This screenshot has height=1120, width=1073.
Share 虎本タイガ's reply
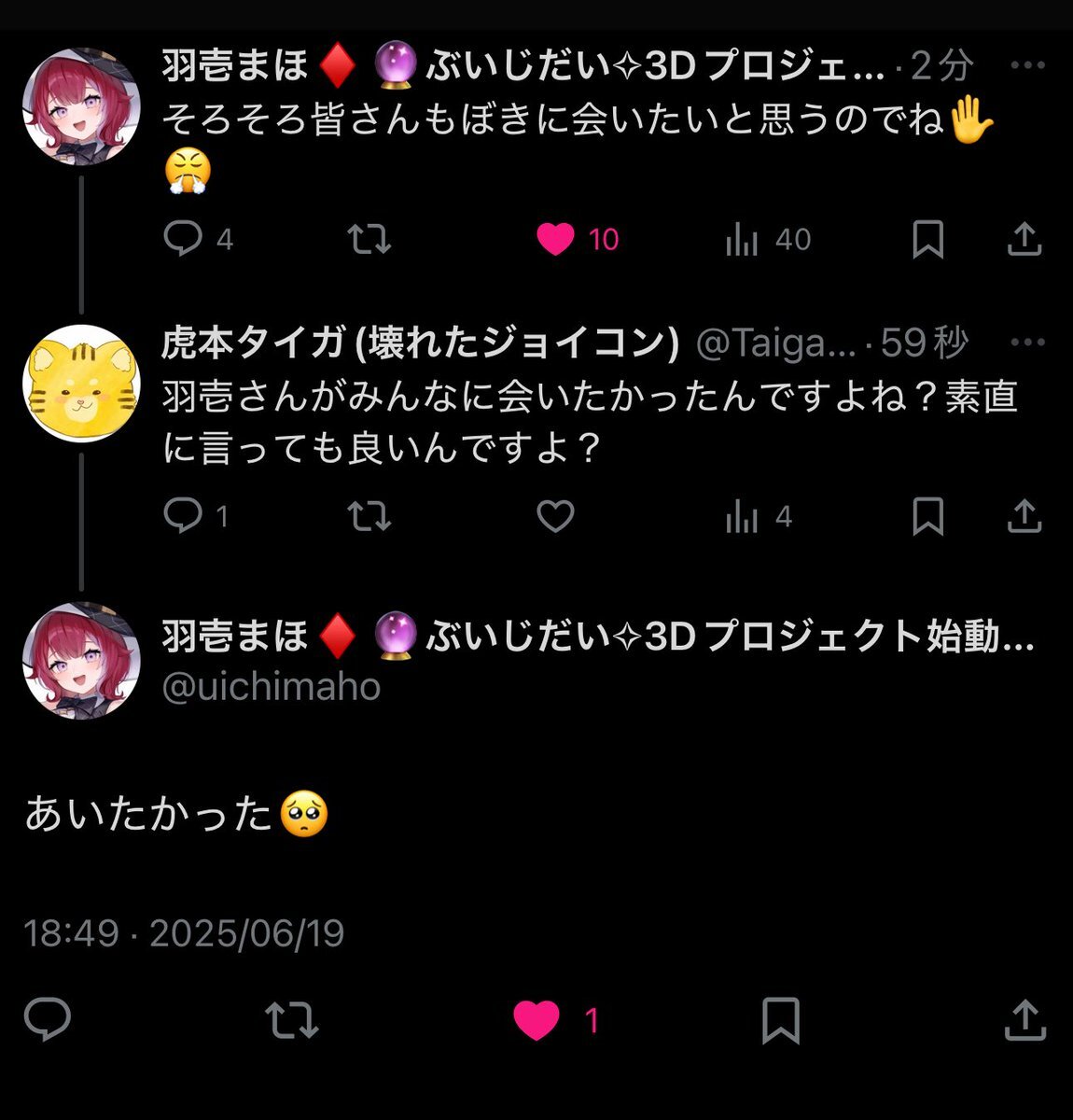[x=1024, y=515]
